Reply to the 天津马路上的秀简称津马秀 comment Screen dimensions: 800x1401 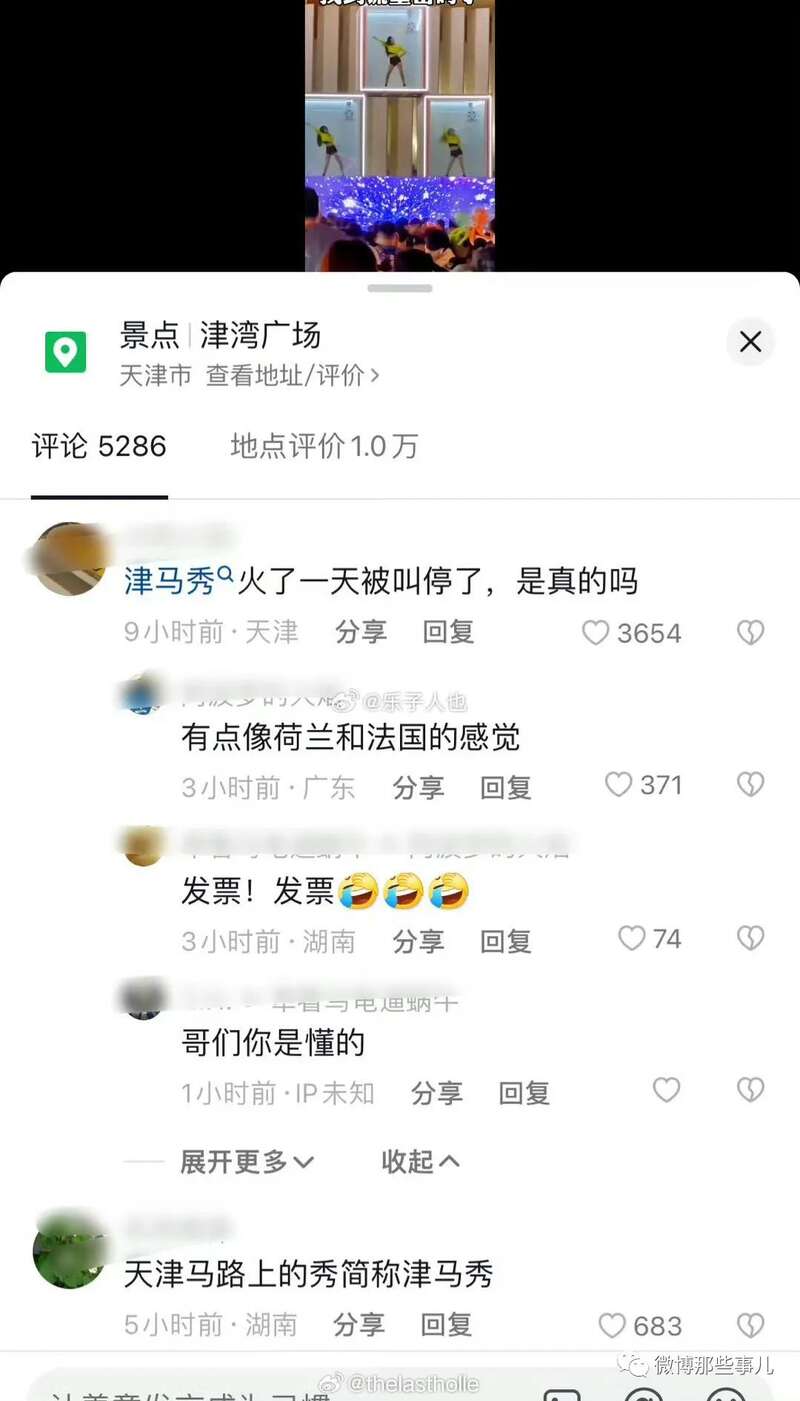point(446,1325)
